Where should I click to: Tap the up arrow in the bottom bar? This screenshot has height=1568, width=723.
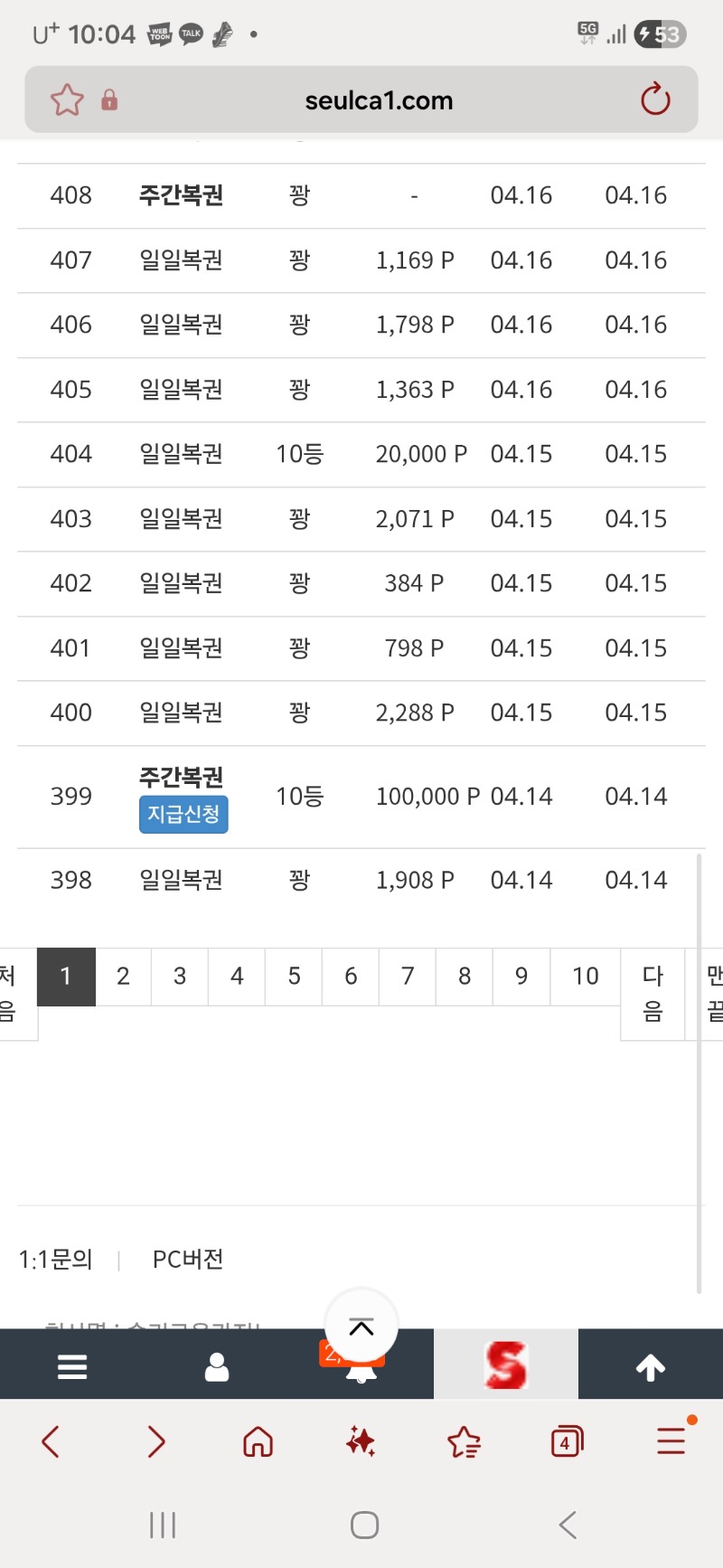(651, 1367)
